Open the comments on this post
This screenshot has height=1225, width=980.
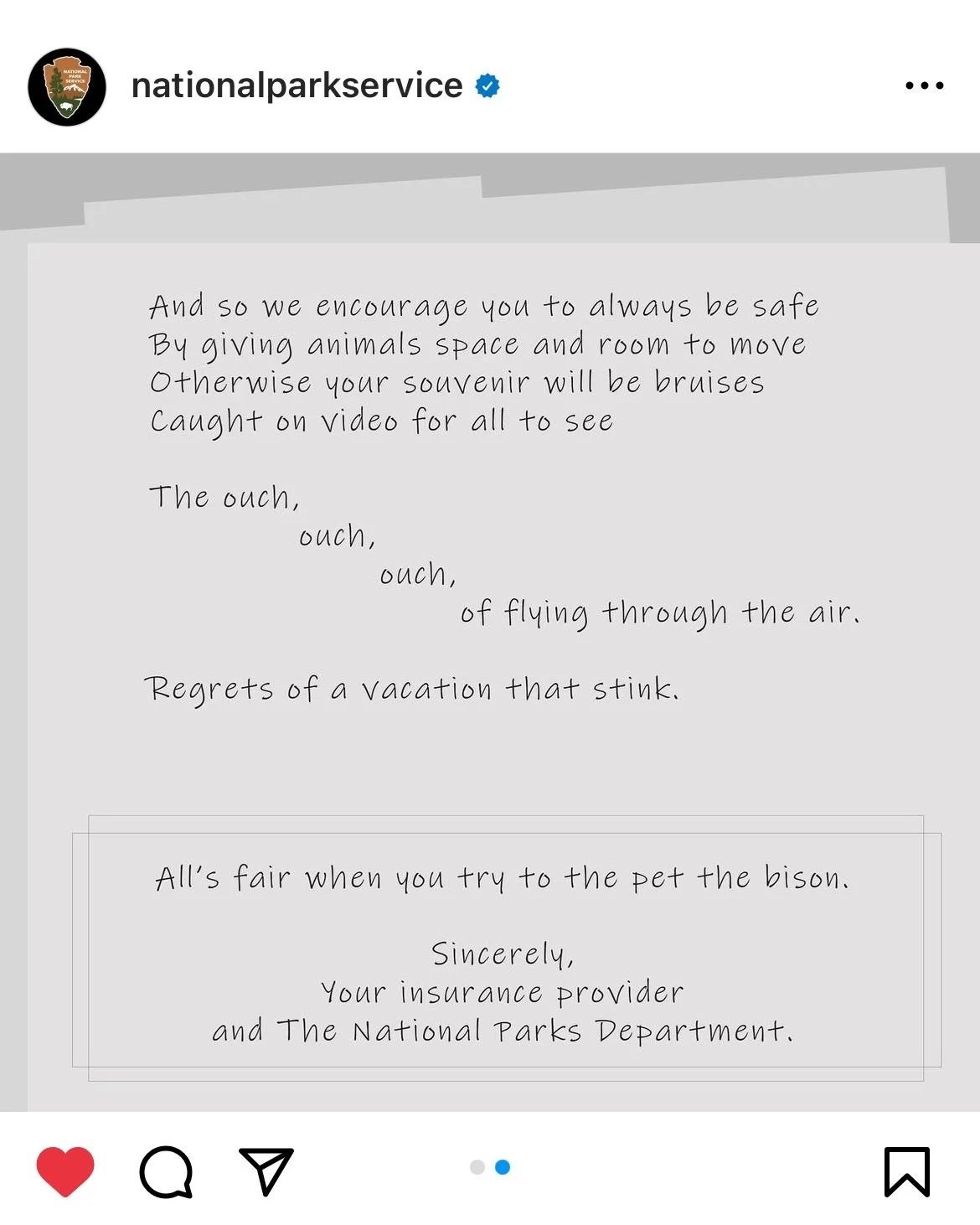point(166,1171)
